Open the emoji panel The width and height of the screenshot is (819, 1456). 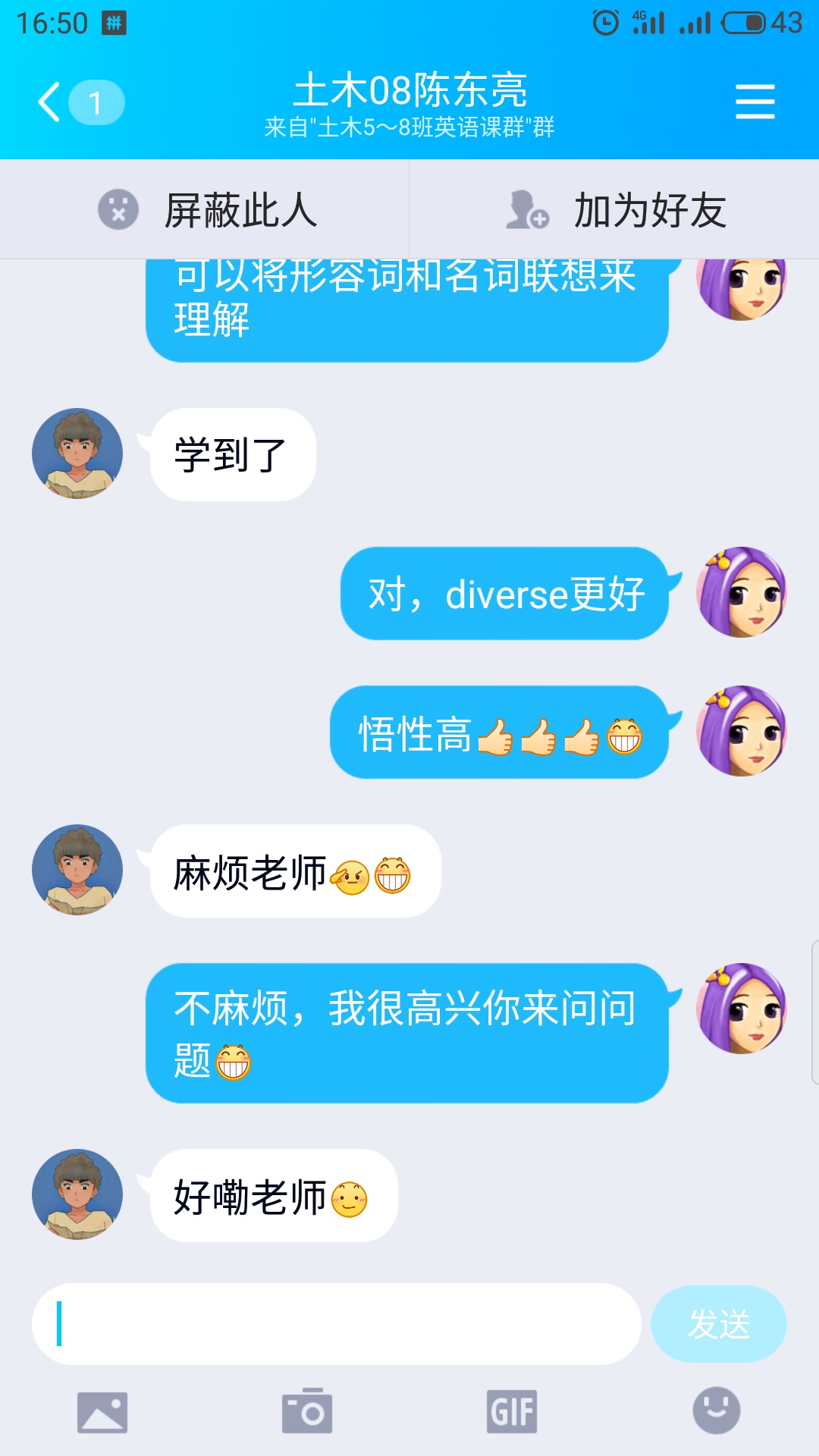point(716,1410)
